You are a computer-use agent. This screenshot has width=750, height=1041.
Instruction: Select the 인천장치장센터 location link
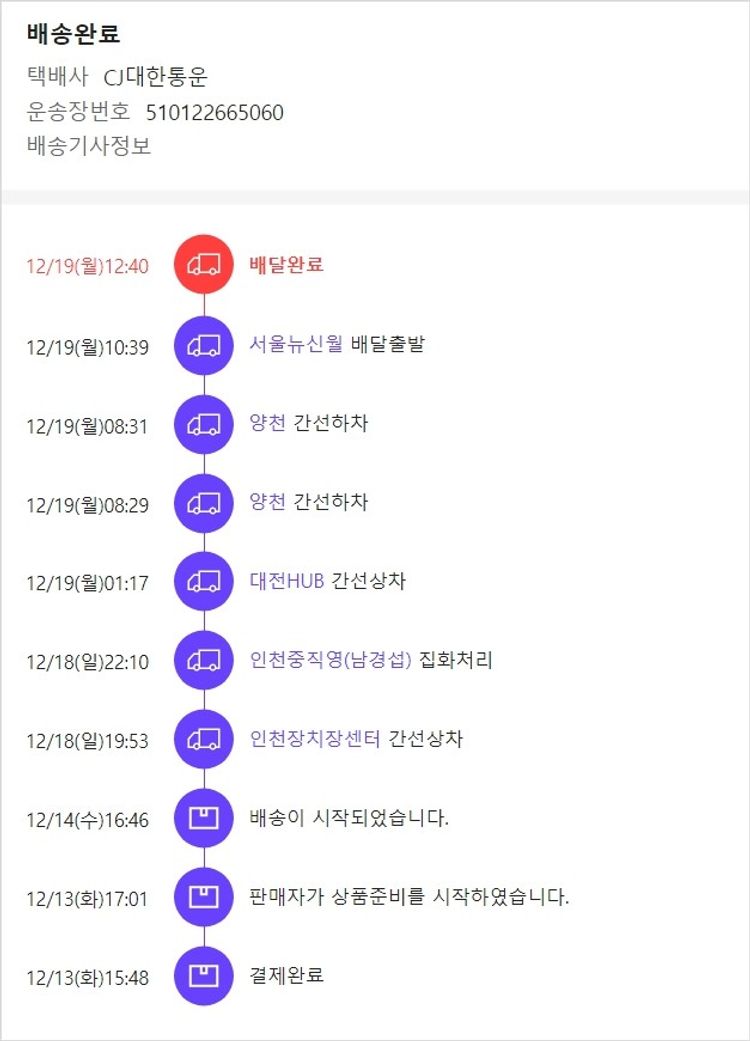315,739
